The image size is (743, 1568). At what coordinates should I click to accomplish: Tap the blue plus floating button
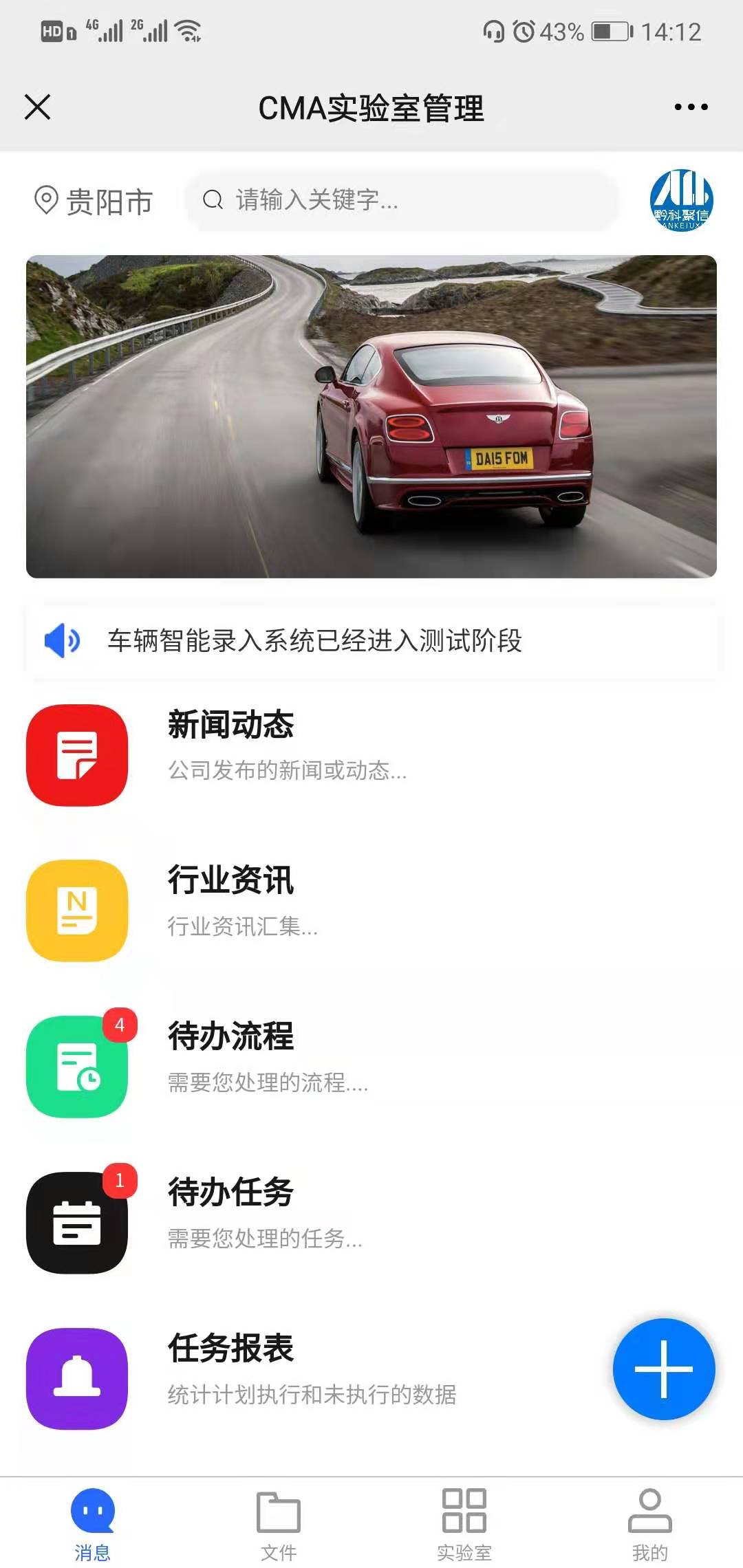pos(664,1369)
